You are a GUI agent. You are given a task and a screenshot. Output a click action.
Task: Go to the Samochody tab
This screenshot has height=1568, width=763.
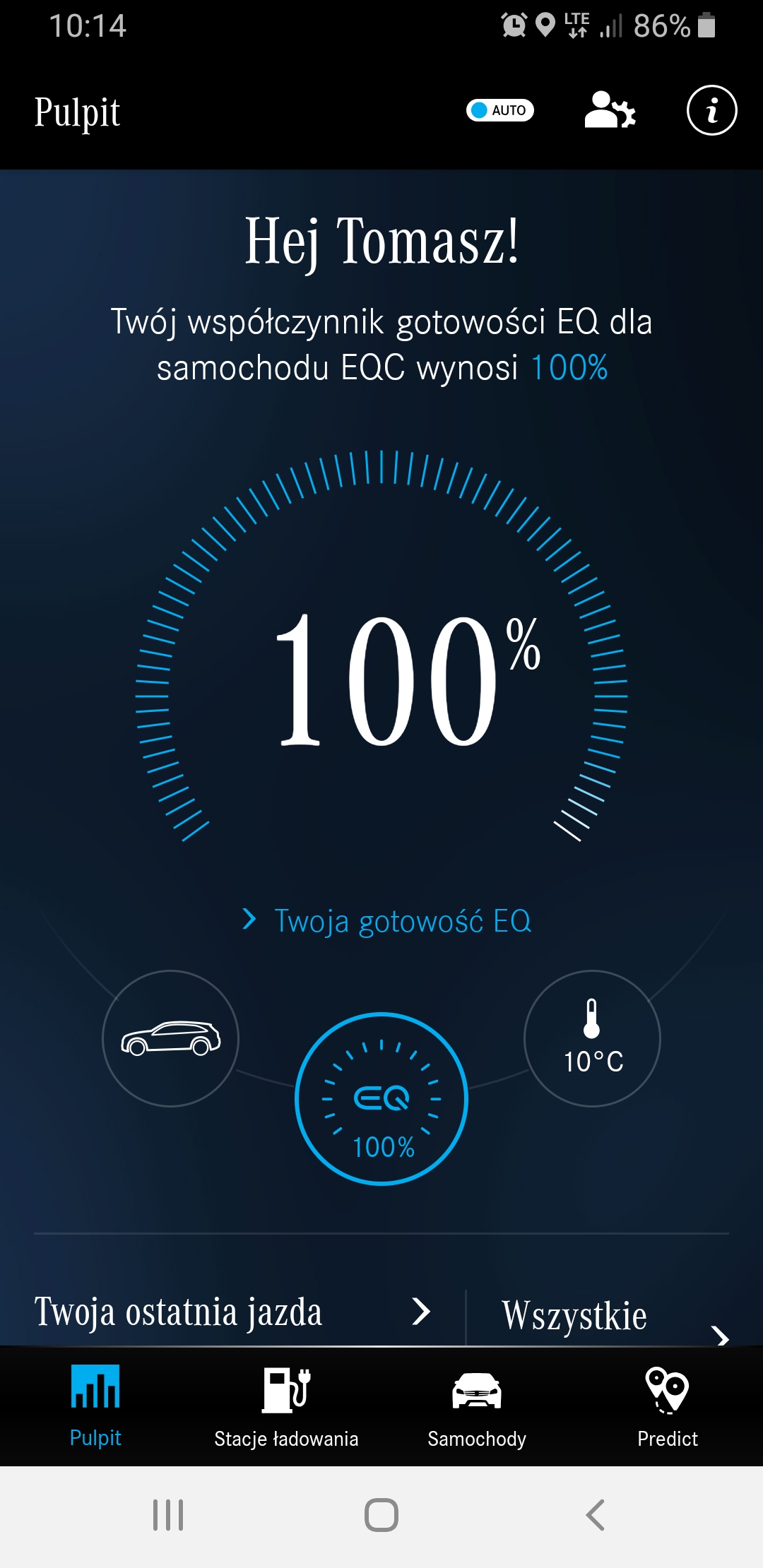pyautogui.click(x=477, y=1406)
